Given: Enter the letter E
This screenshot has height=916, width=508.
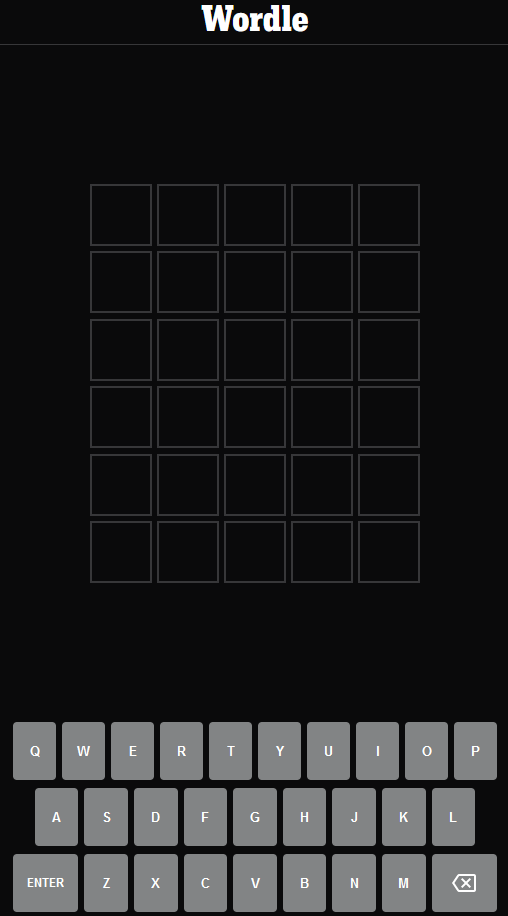Looking at the screenshot, I should tap(133, 751).
